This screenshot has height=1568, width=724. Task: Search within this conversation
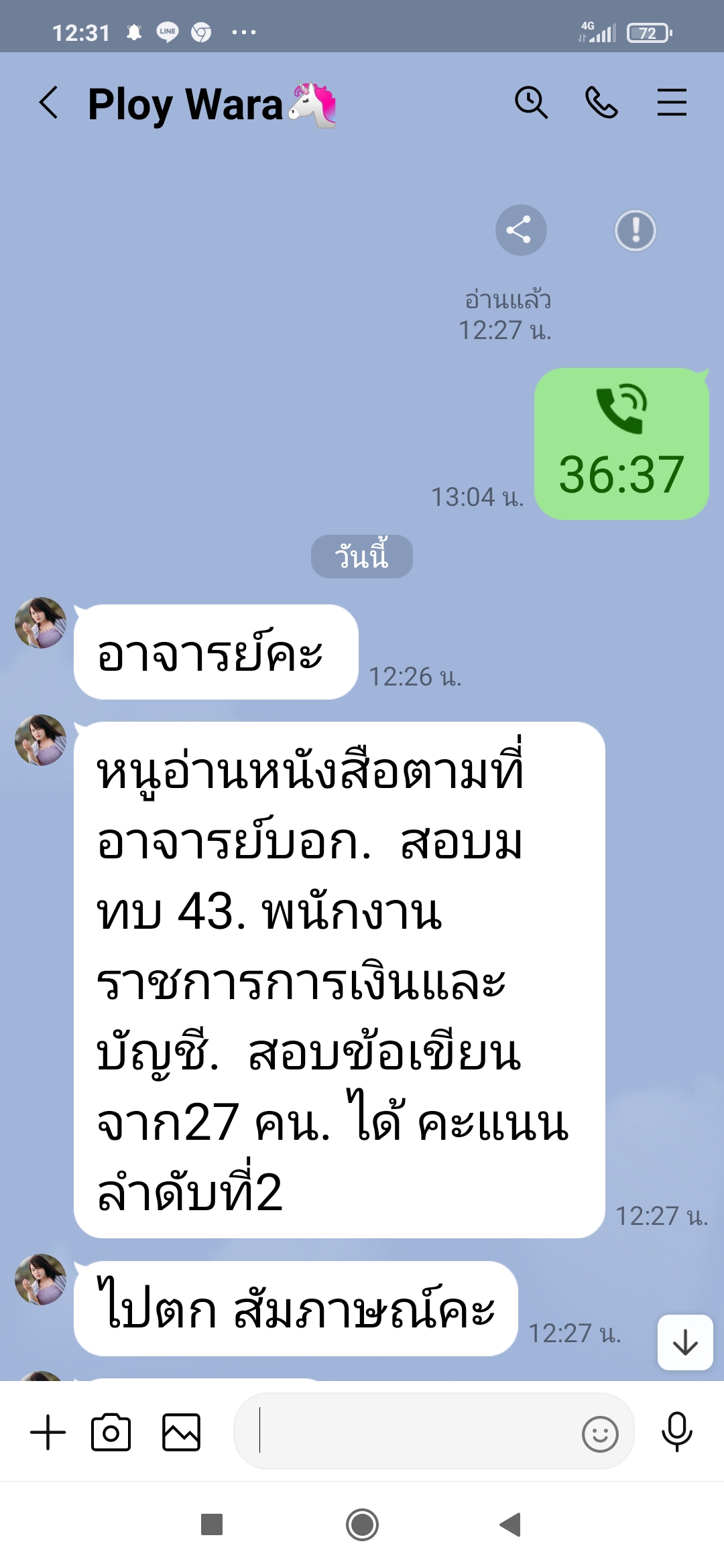pos(531,103)
